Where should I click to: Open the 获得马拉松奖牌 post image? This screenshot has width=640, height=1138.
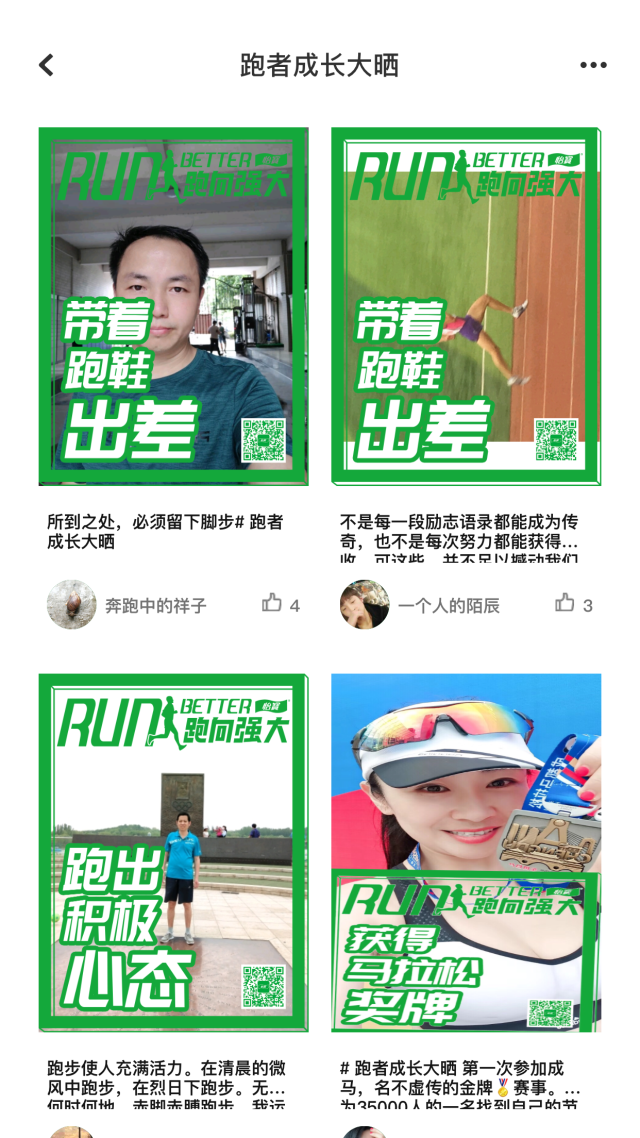click(466, 852)
